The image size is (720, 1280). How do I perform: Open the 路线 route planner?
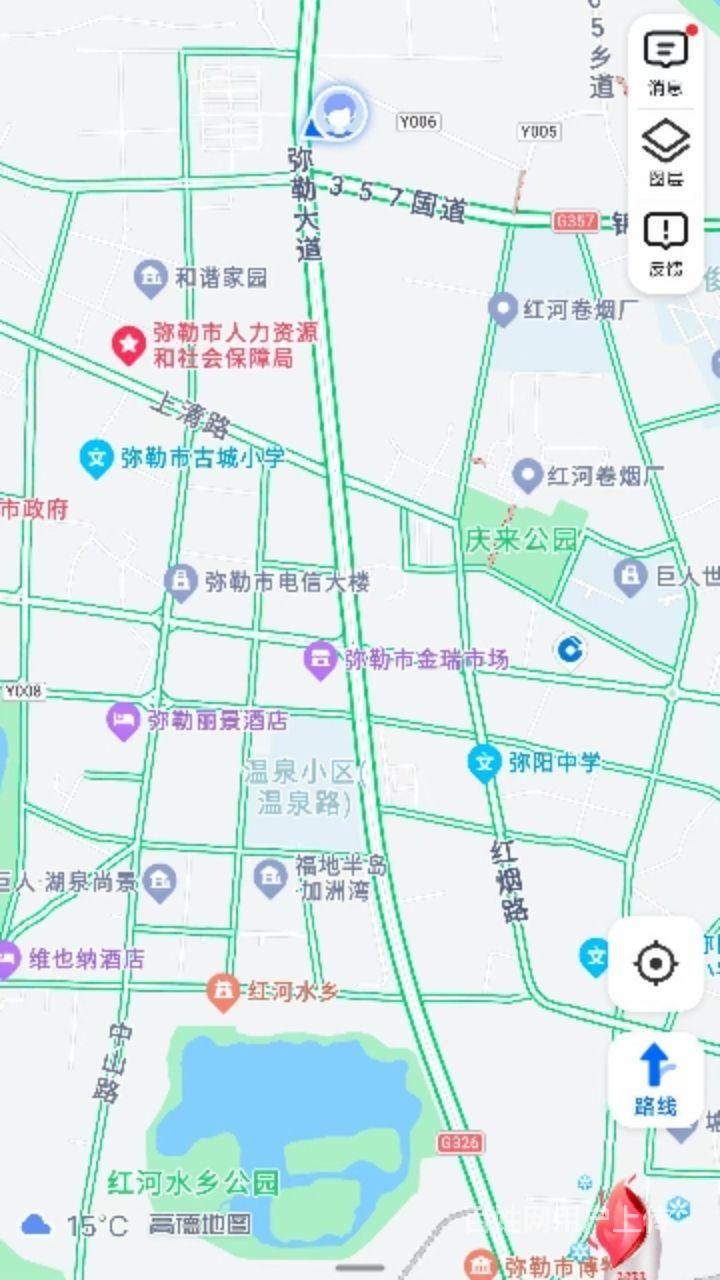pos(656,1078)
